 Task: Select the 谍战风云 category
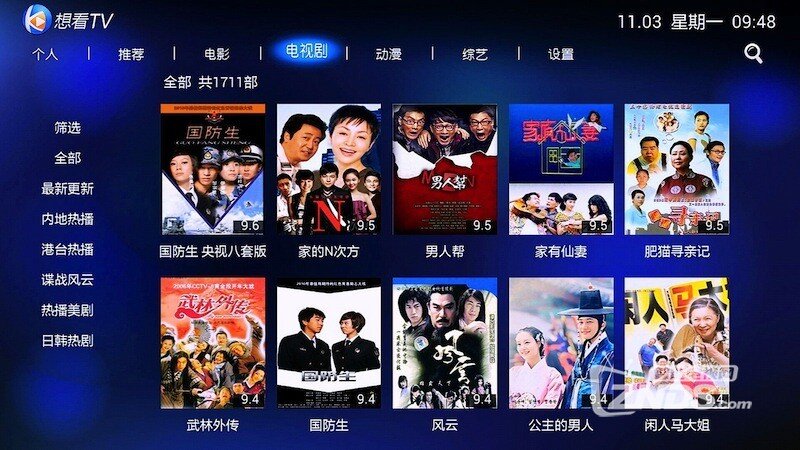67,280
